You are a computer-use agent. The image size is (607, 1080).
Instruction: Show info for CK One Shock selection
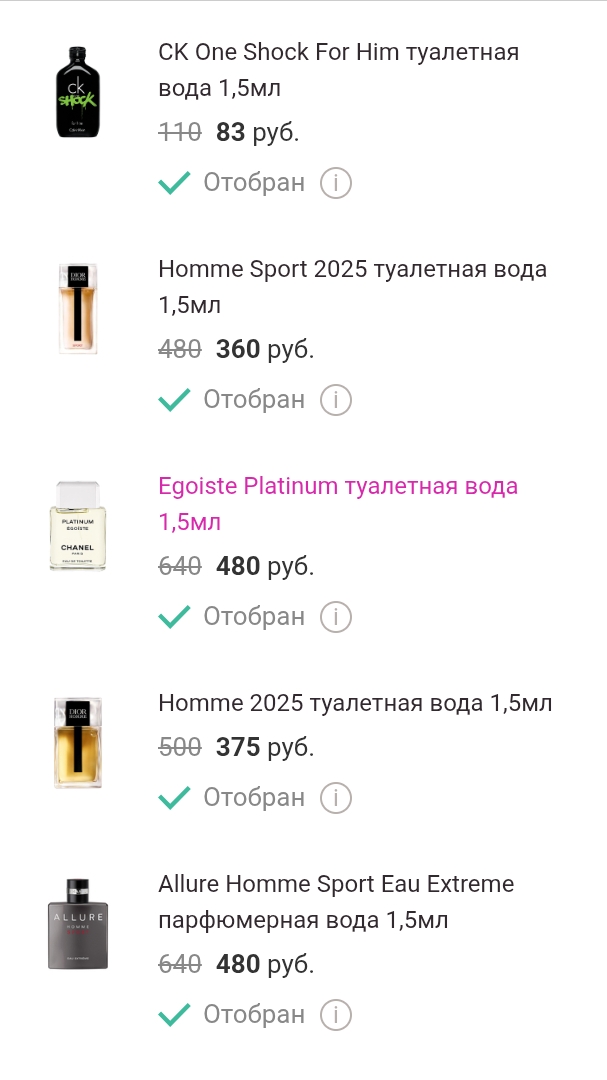pos(336,183)
